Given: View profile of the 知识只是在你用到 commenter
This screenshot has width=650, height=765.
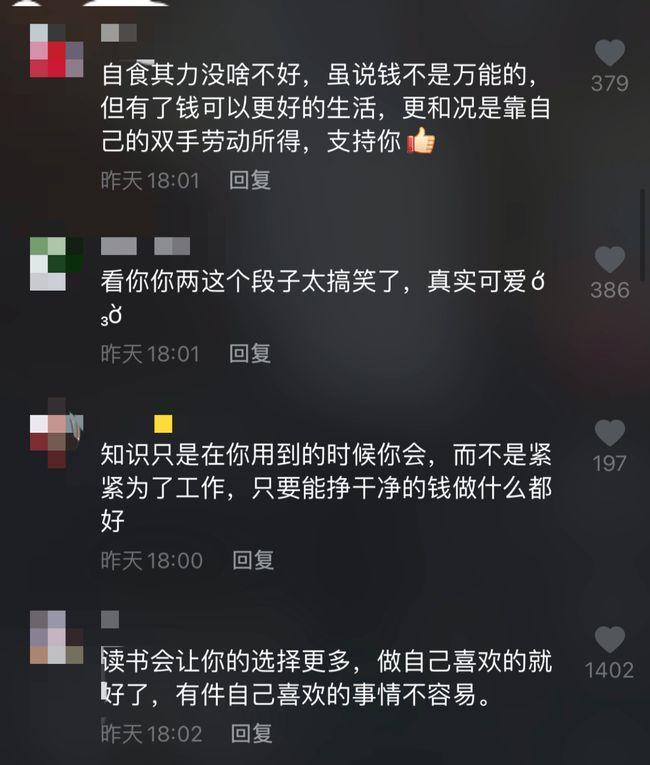Looking at the screenshot, I should [x=56, y=436].
